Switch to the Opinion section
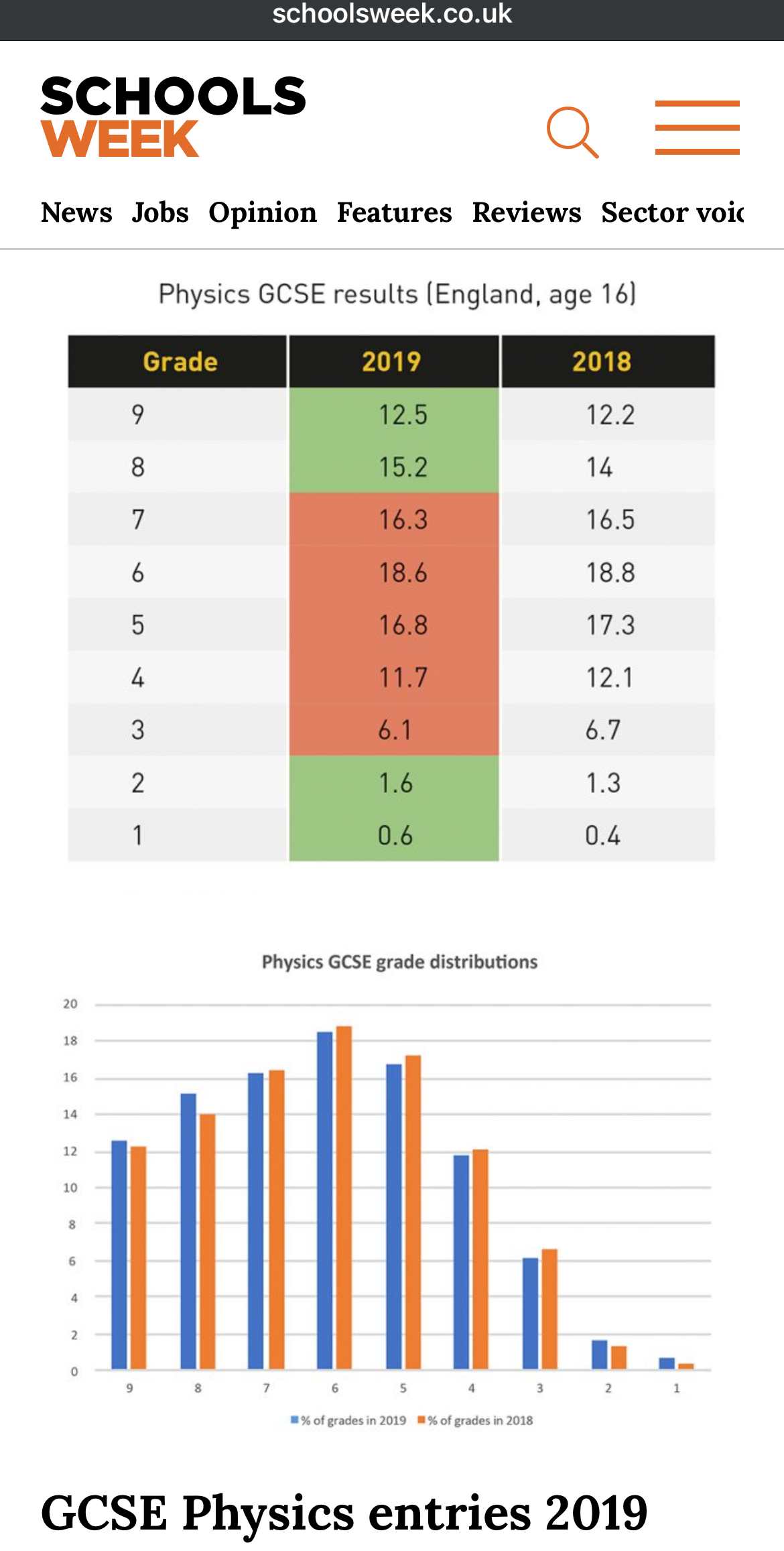 coord(263,213)
